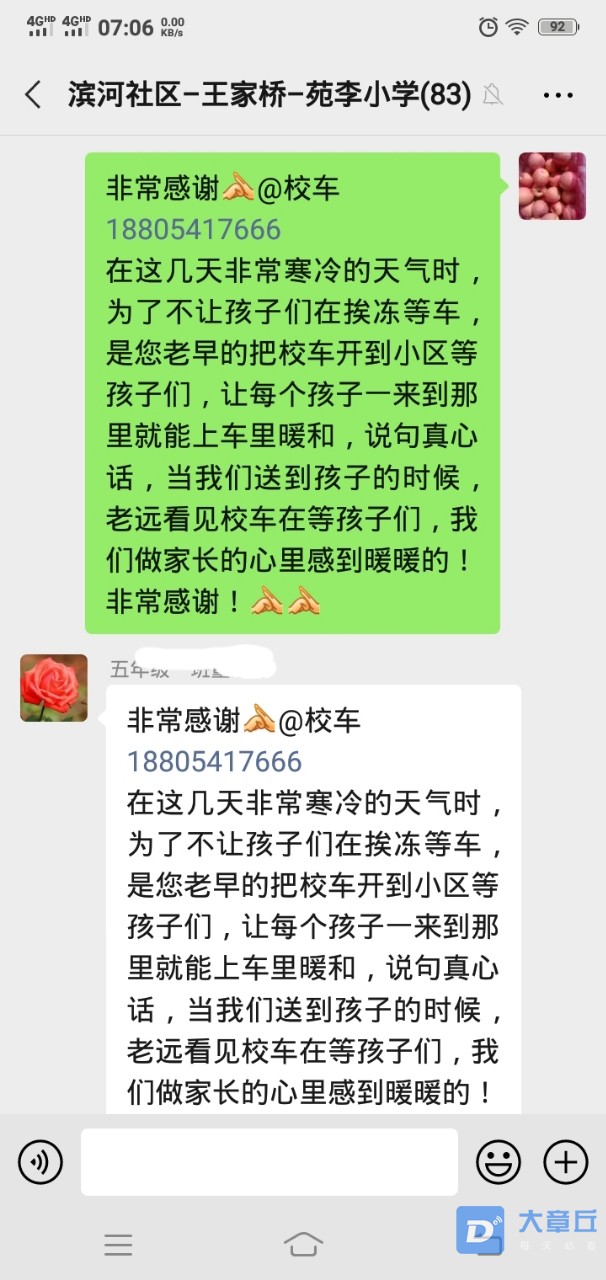Tap phone number 18805417666 in green bubble
This screenshot has width=606, height=1280.
pos(194,229)
